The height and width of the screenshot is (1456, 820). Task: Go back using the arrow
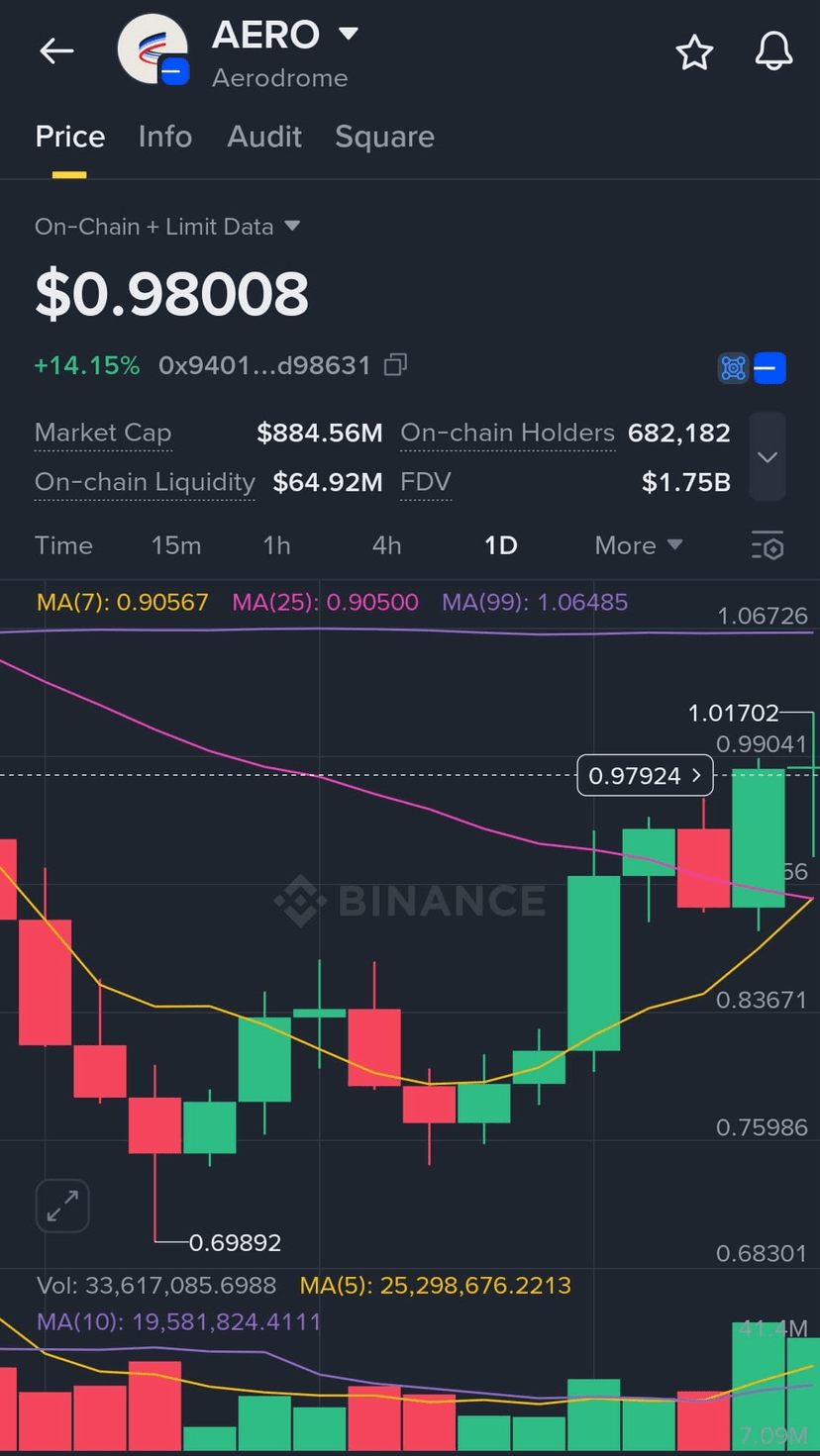point(56,51)
